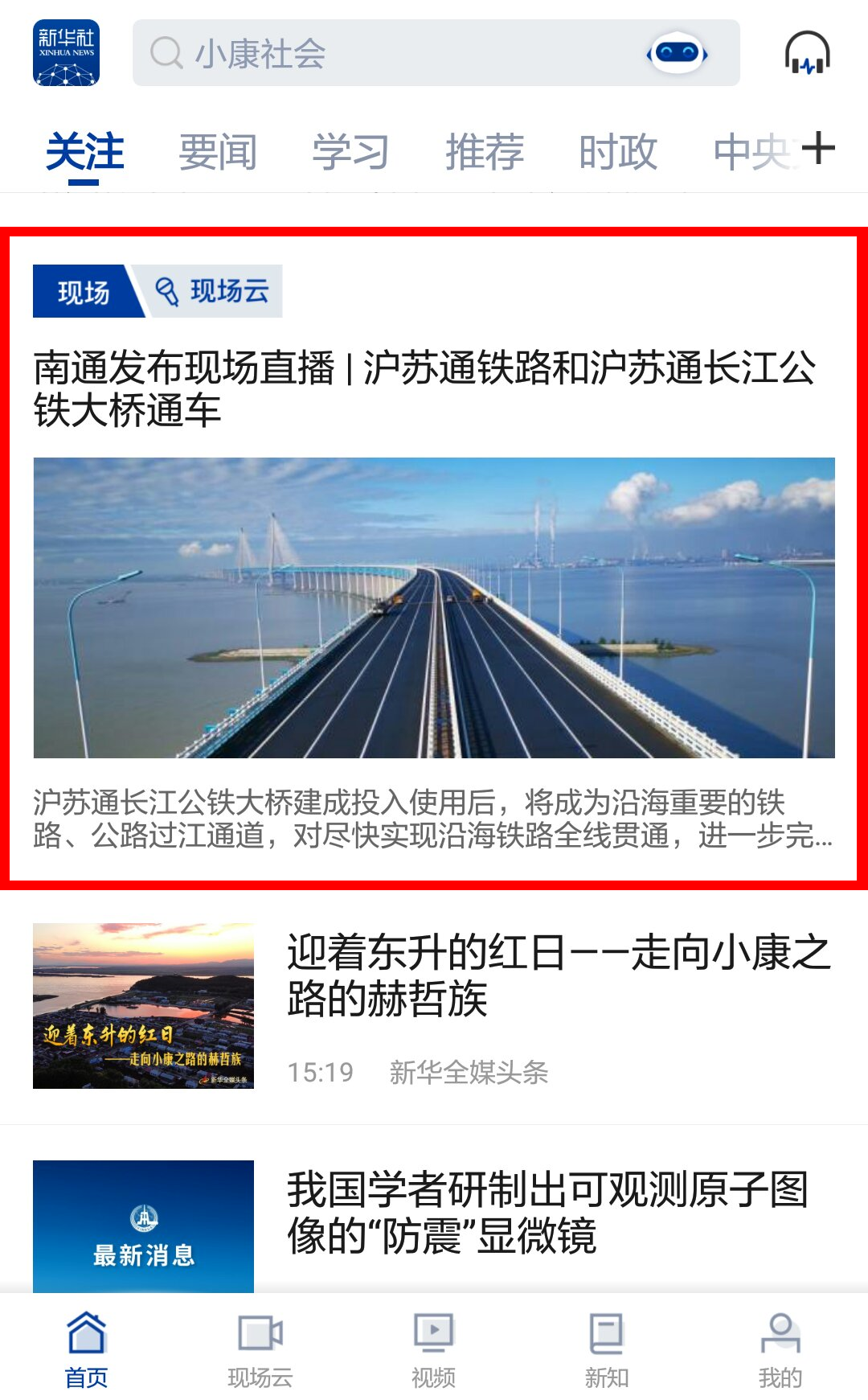Add channels with the plus icon
868x1400 pixels.
click(818, 149)
